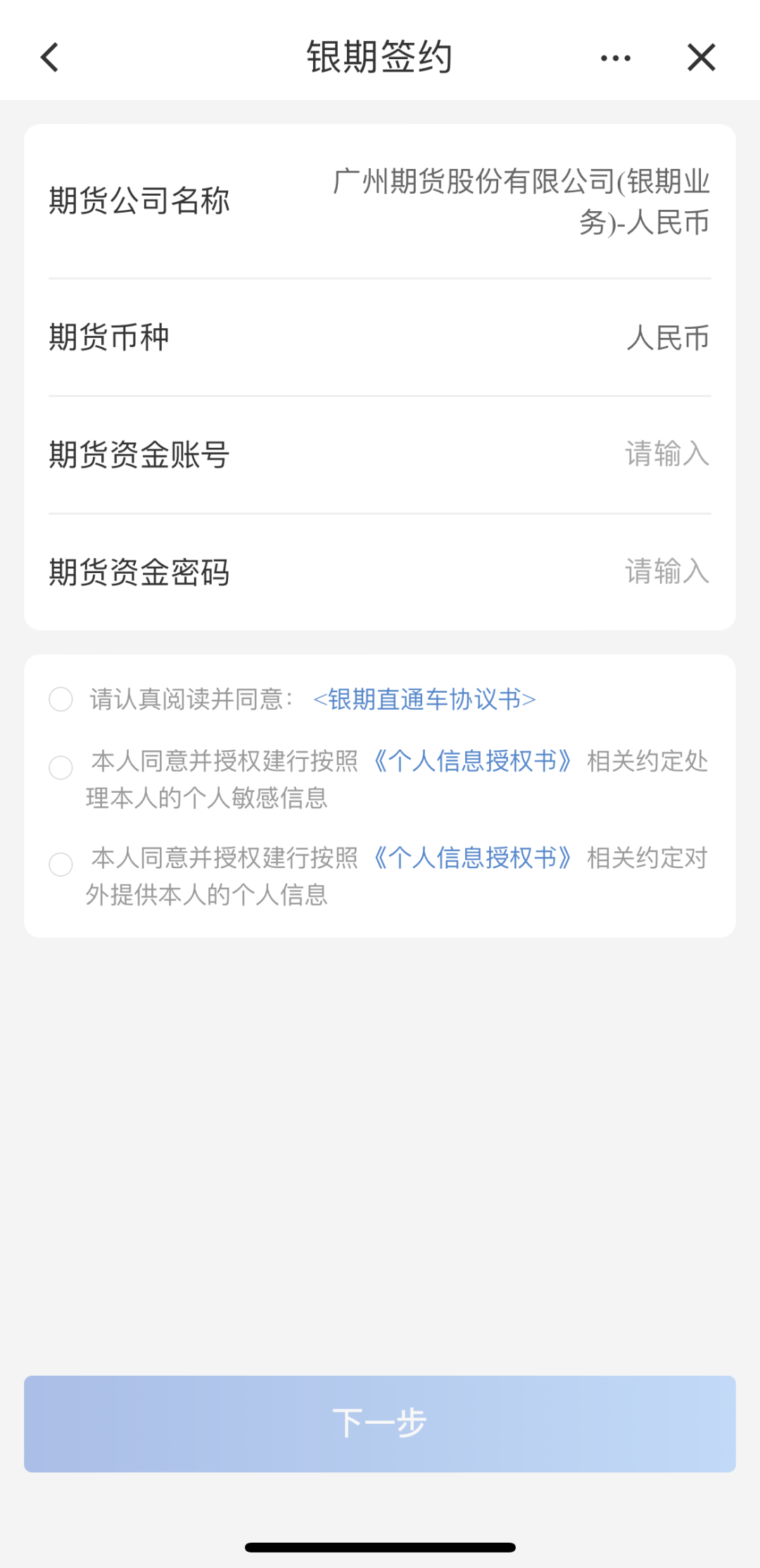The width and height of the screenshot is (760, 1568).
Task: Read 个人信息授权书 in the 个人敏感信息 clause
Action: pos(472,761)
